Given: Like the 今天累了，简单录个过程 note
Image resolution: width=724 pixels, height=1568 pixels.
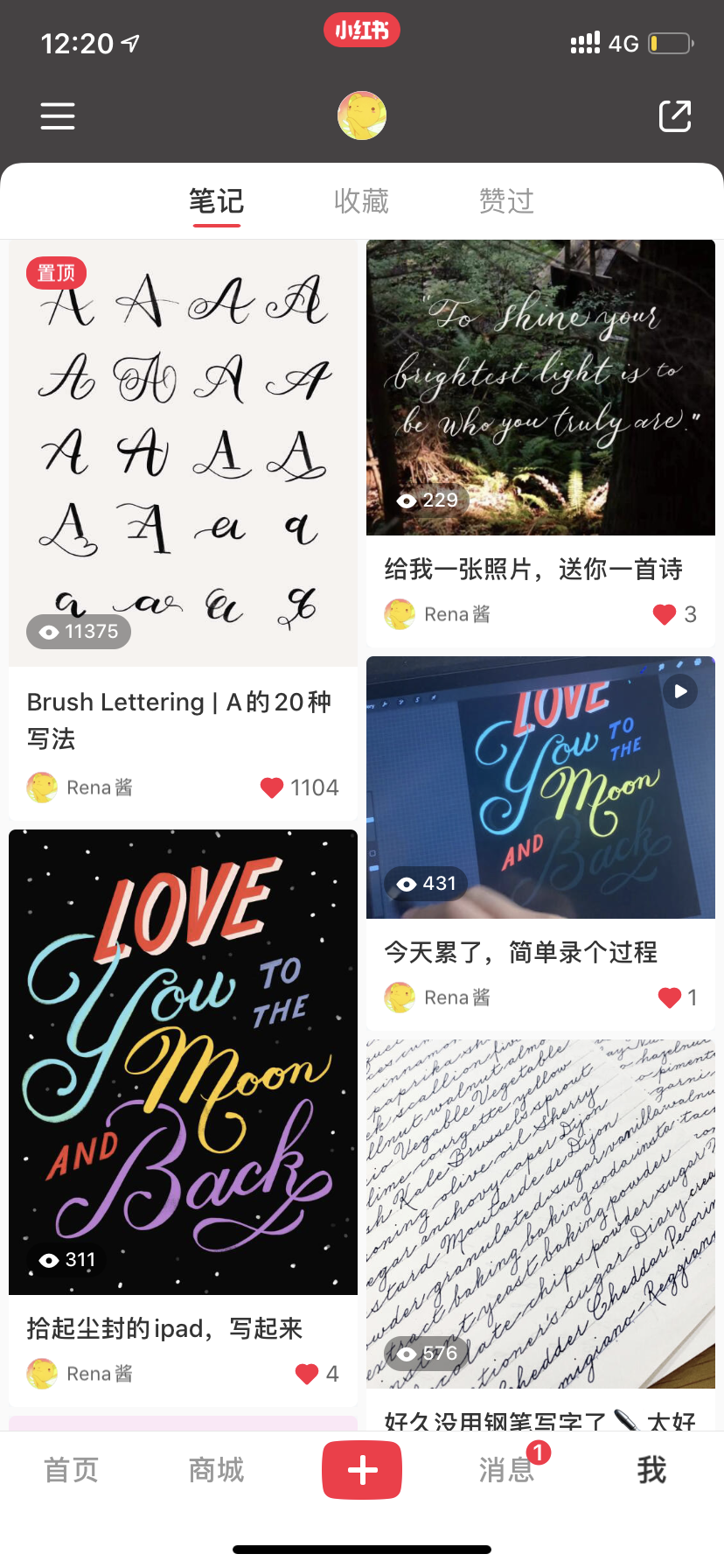Looking at the screenshot, I should 670,997.
